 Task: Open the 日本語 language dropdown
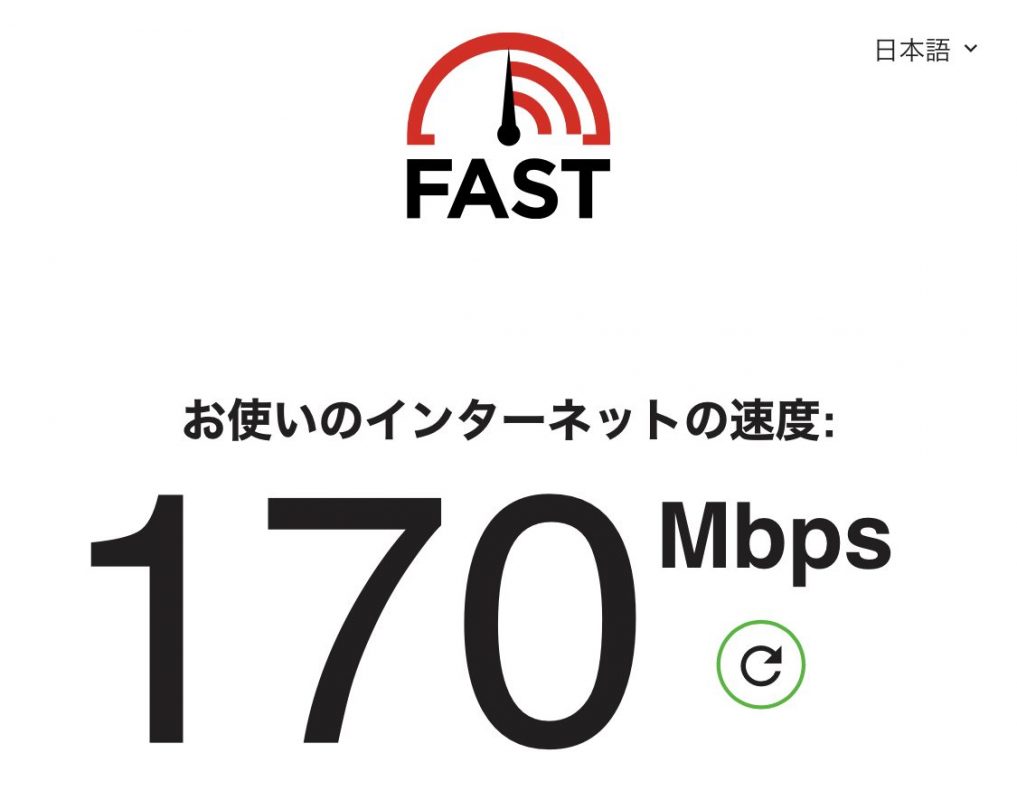coord(924,51)
